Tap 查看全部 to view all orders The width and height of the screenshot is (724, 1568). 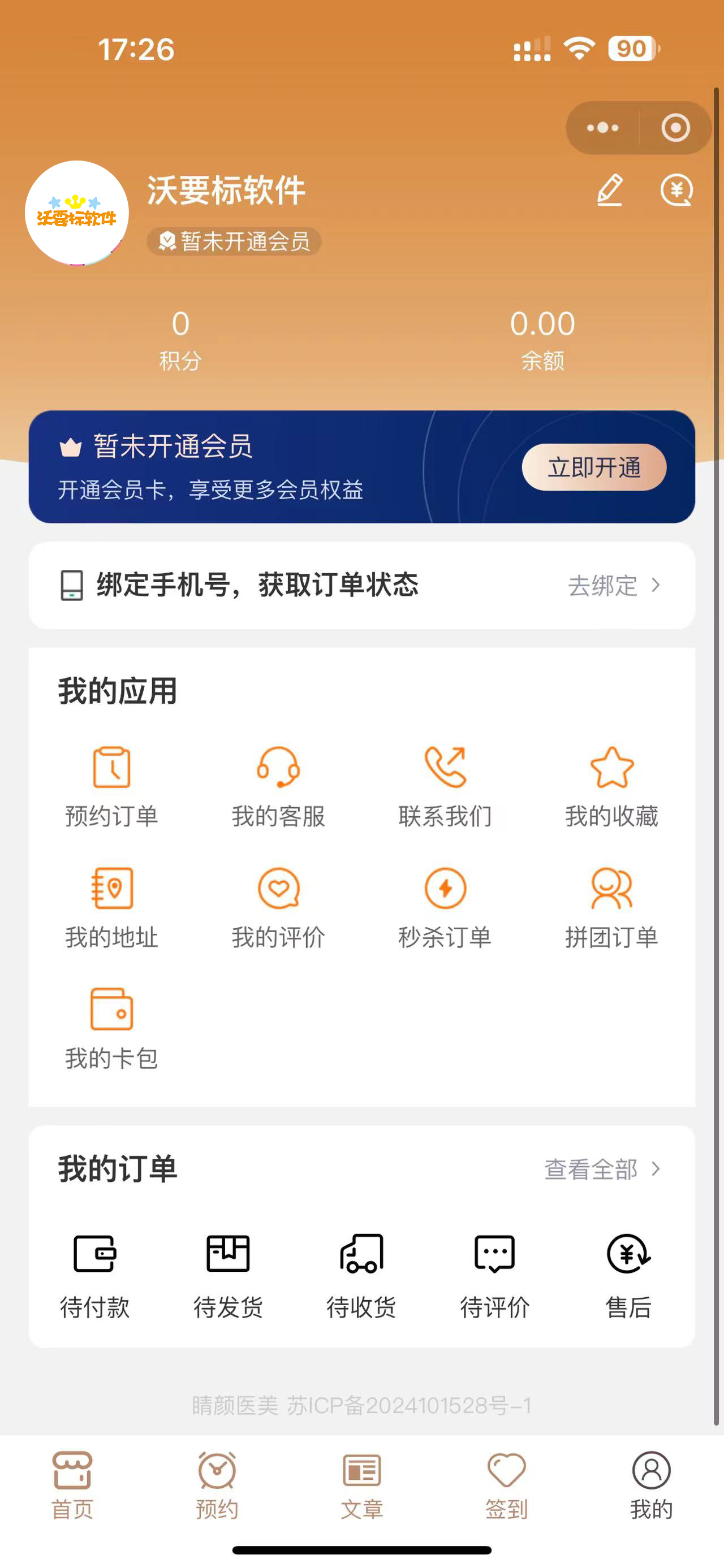click(x=602, y=1169)
